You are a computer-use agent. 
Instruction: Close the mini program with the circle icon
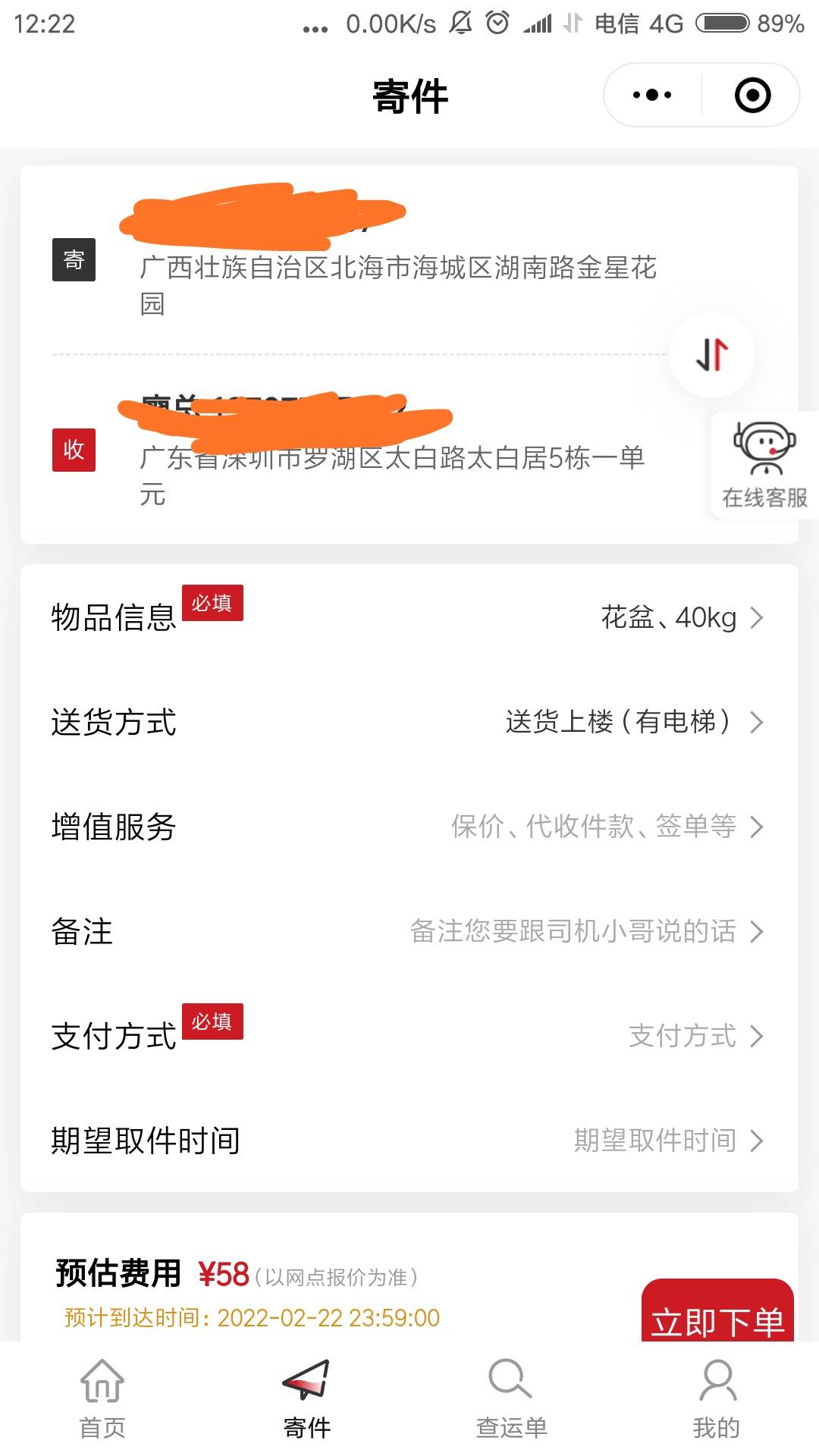tap(752, 95)
